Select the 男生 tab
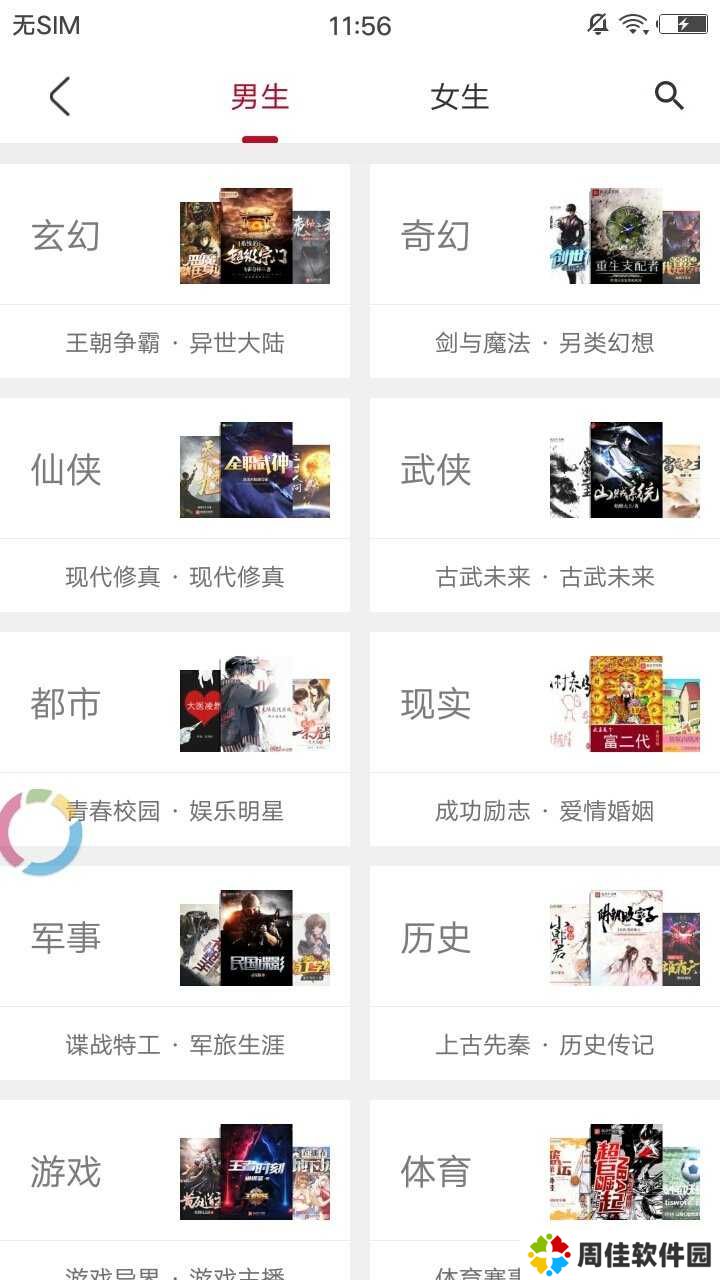Screen dimensions: 720x1280 click(x=260, y=97)
